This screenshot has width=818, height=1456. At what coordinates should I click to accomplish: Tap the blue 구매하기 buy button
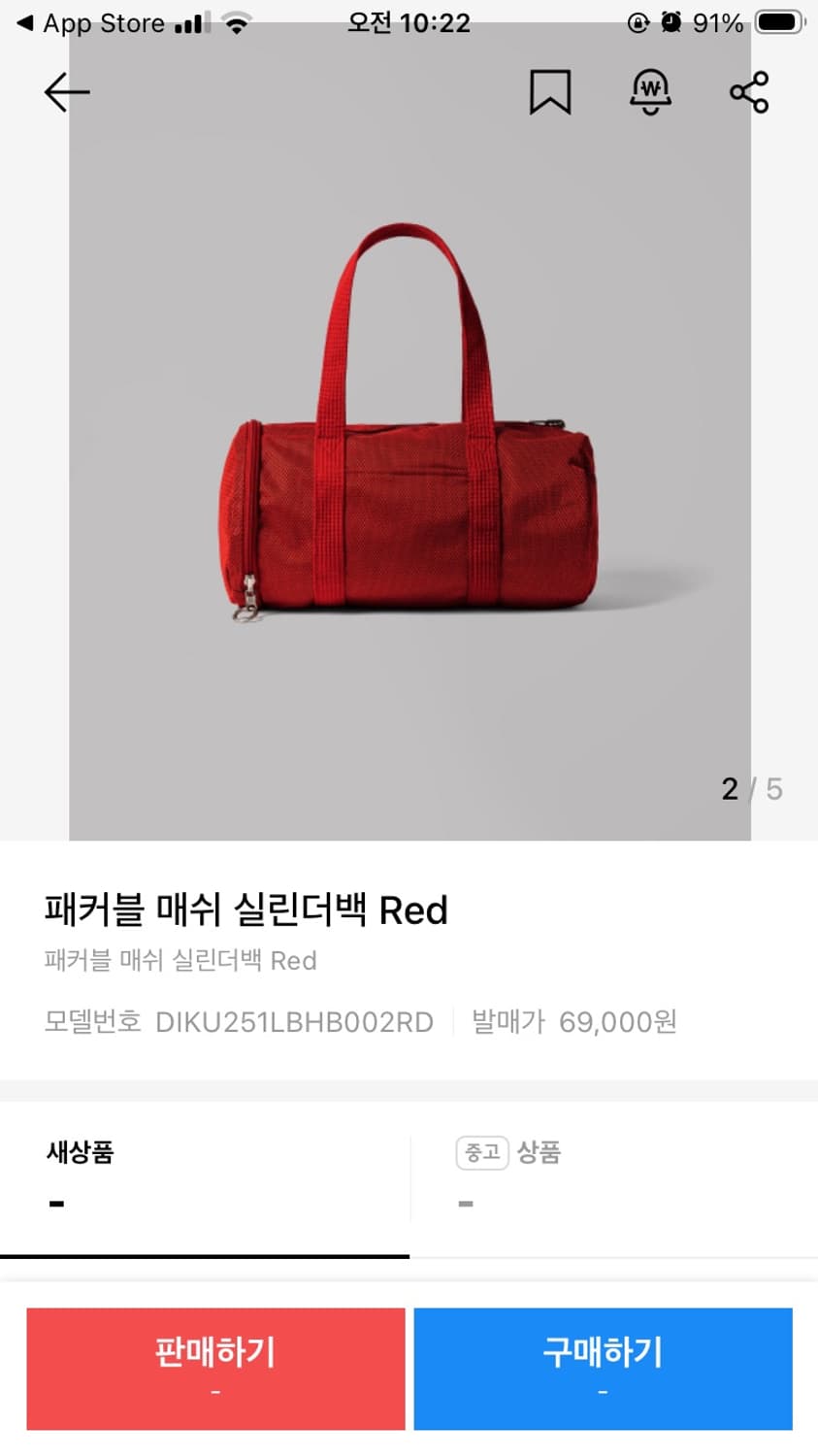click(603, 1369)
